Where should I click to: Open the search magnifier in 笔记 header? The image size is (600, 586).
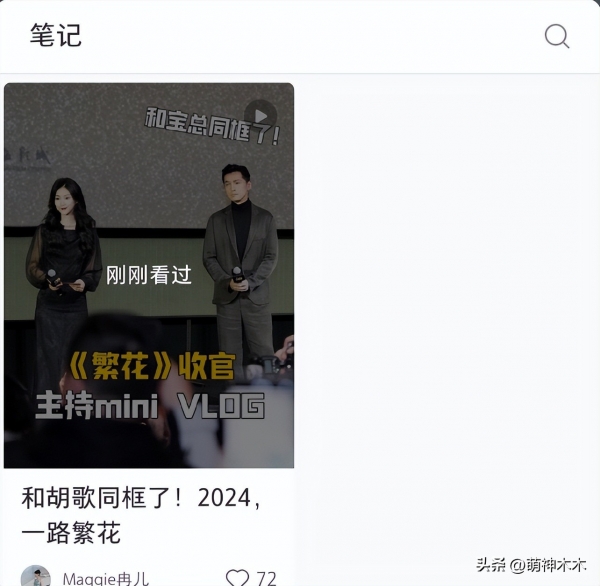556,37
